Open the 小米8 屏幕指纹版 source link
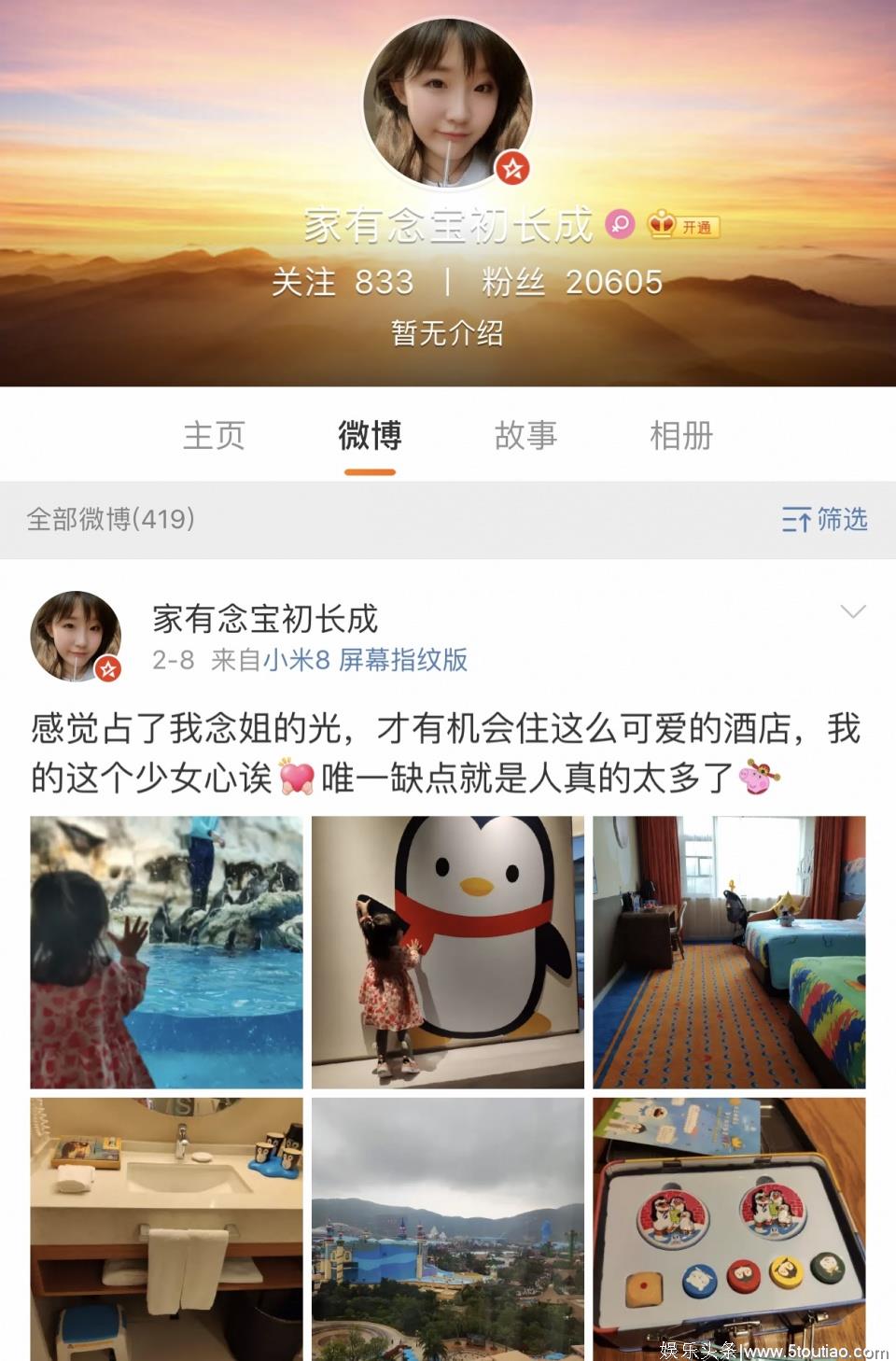The width and height of the screenshot is (896, 1361). (365, 660)
